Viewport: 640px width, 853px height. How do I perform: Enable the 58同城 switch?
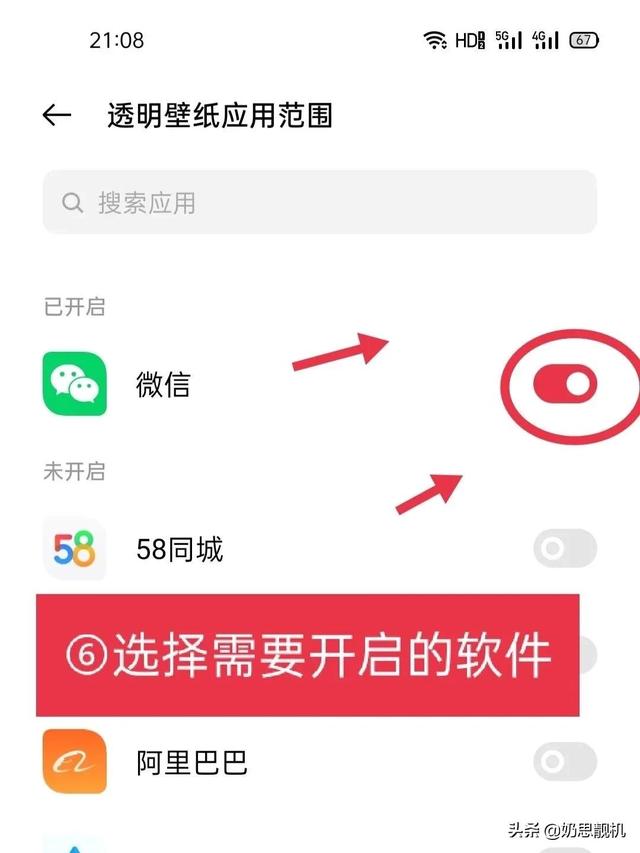click(x=565, y=549)
